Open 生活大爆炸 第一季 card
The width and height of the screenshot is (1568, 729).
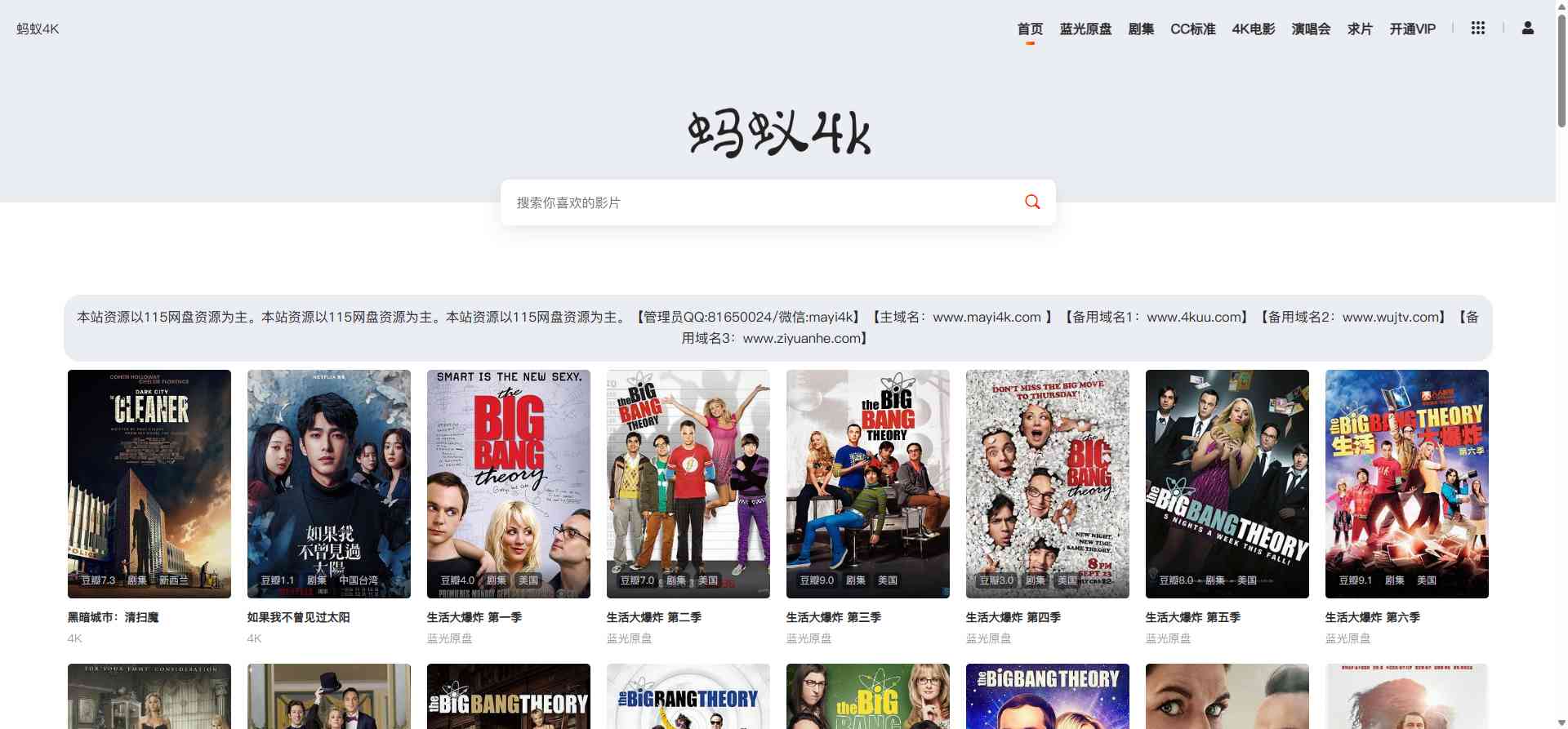(509, 483)
